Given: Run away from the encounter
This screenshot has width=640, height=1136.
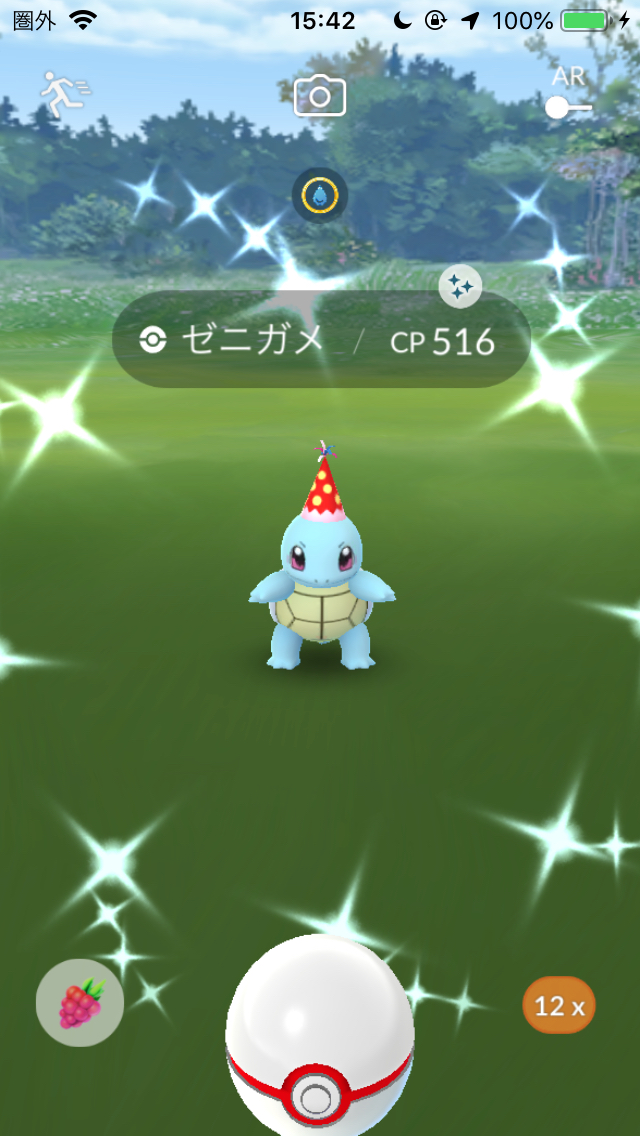Looking at the screenshot, I should pyautogui.click(x=64, y=95).
